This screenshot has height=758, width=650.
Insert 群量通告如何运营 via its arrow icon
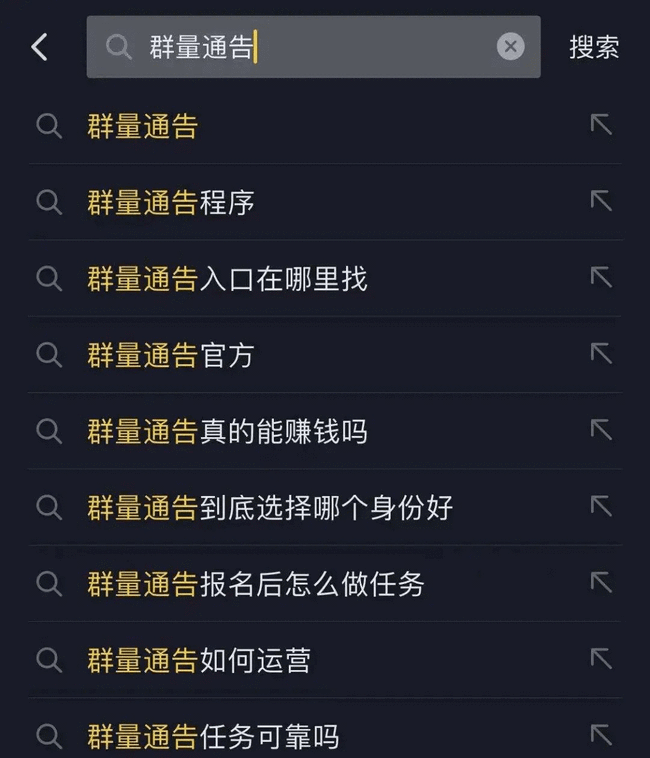point(601,658)
